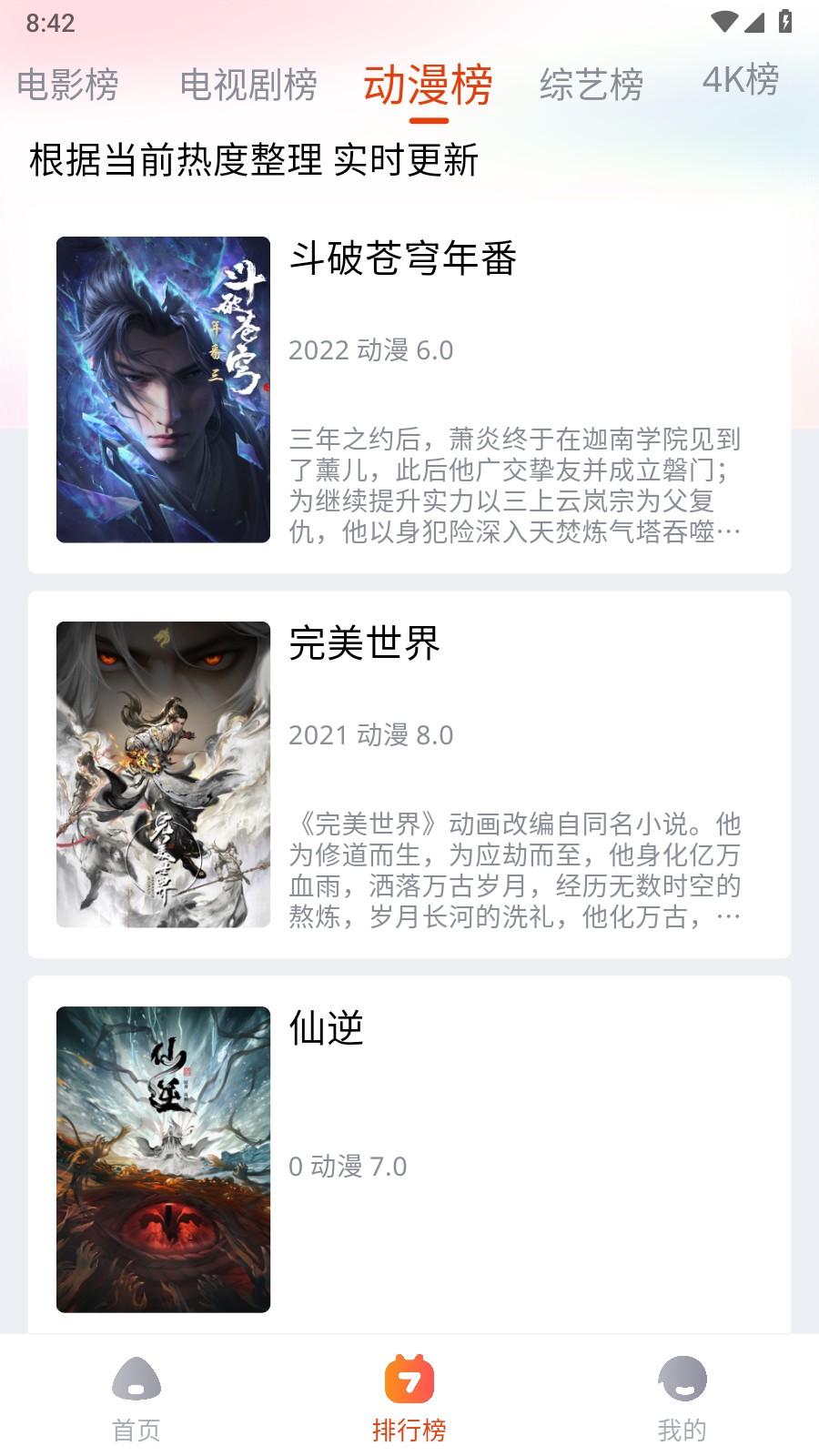Select the 排行榜 ranking icon at bottom
The width and height of the screenshot is (819, 1456).
pos(409,1380)
